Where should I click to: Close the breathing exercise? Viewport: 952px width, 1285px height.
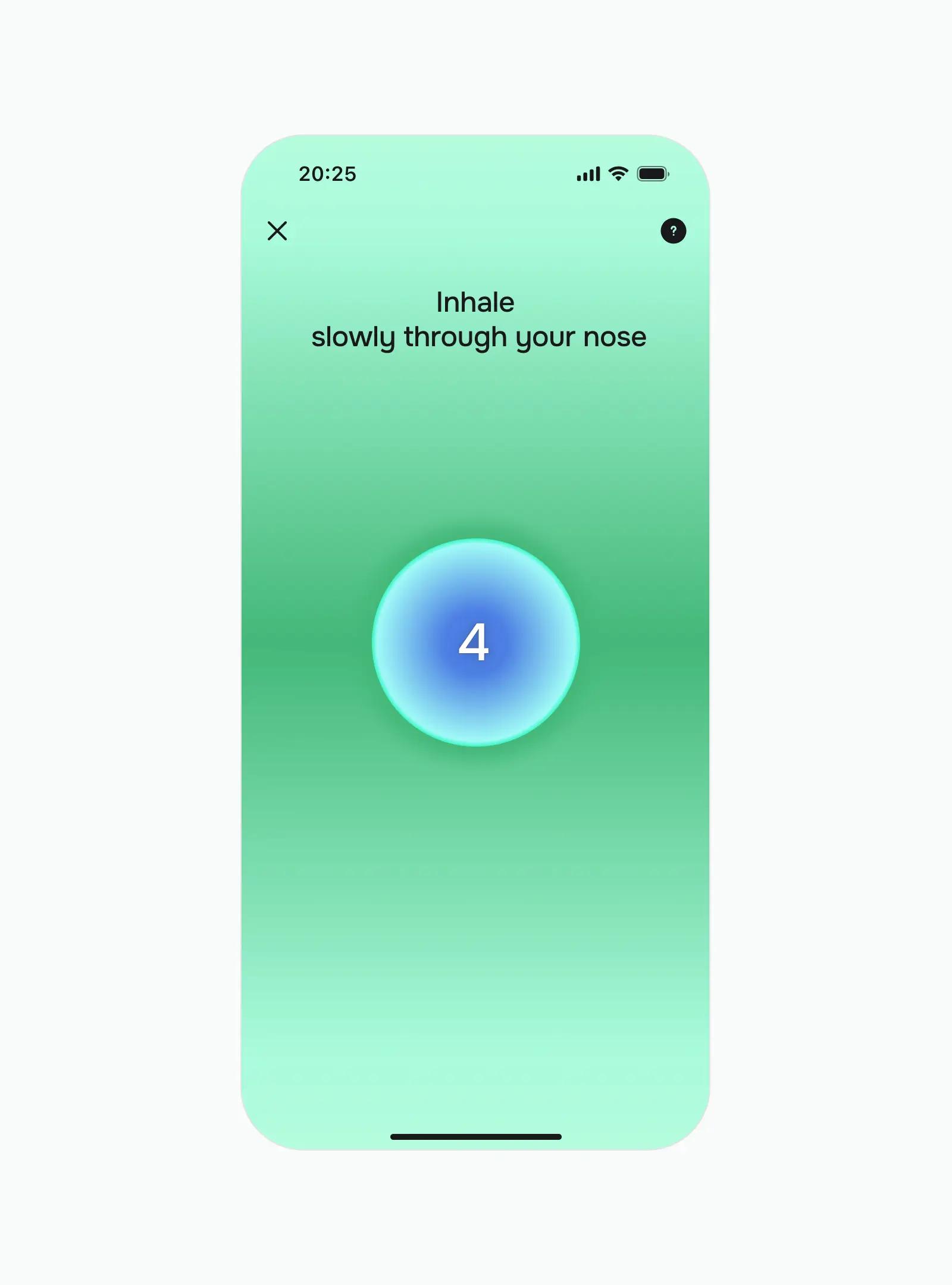[x=277, y=231]
